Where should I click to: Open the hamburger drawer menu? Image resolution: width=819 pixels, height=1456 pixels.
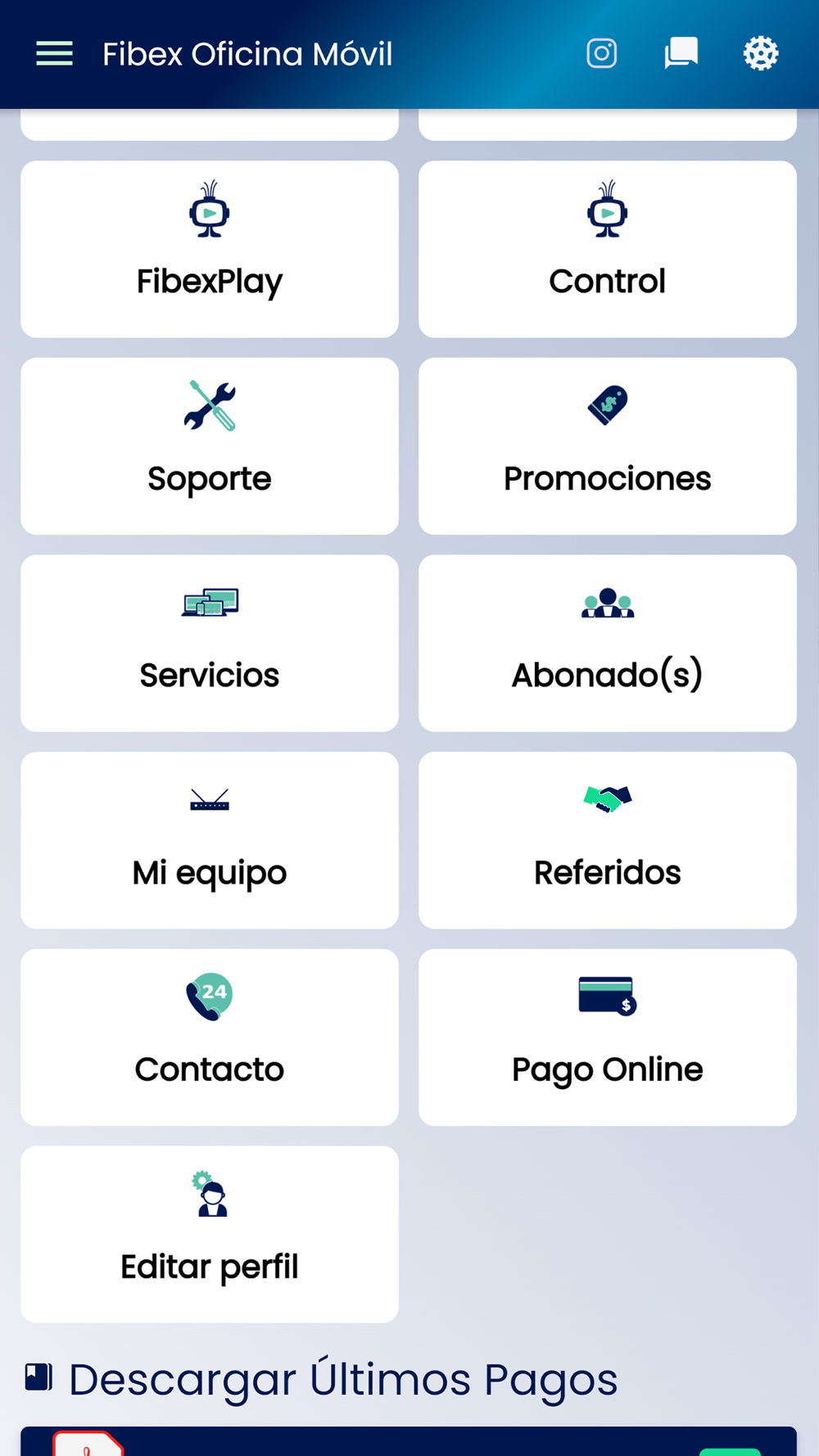click(x=54, y=54)
